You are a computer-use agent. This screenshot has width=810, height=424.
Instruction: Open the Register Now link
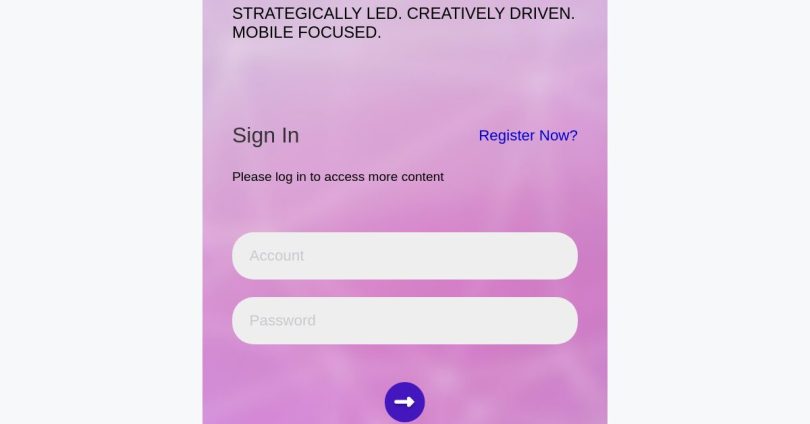[x=527, y=136]
